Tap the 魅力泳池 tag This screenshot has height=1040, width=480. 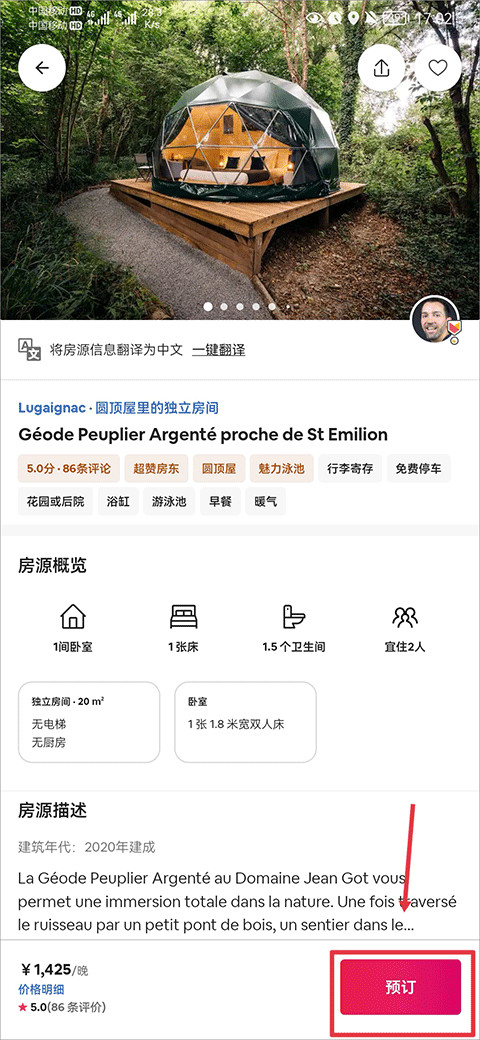282,468
